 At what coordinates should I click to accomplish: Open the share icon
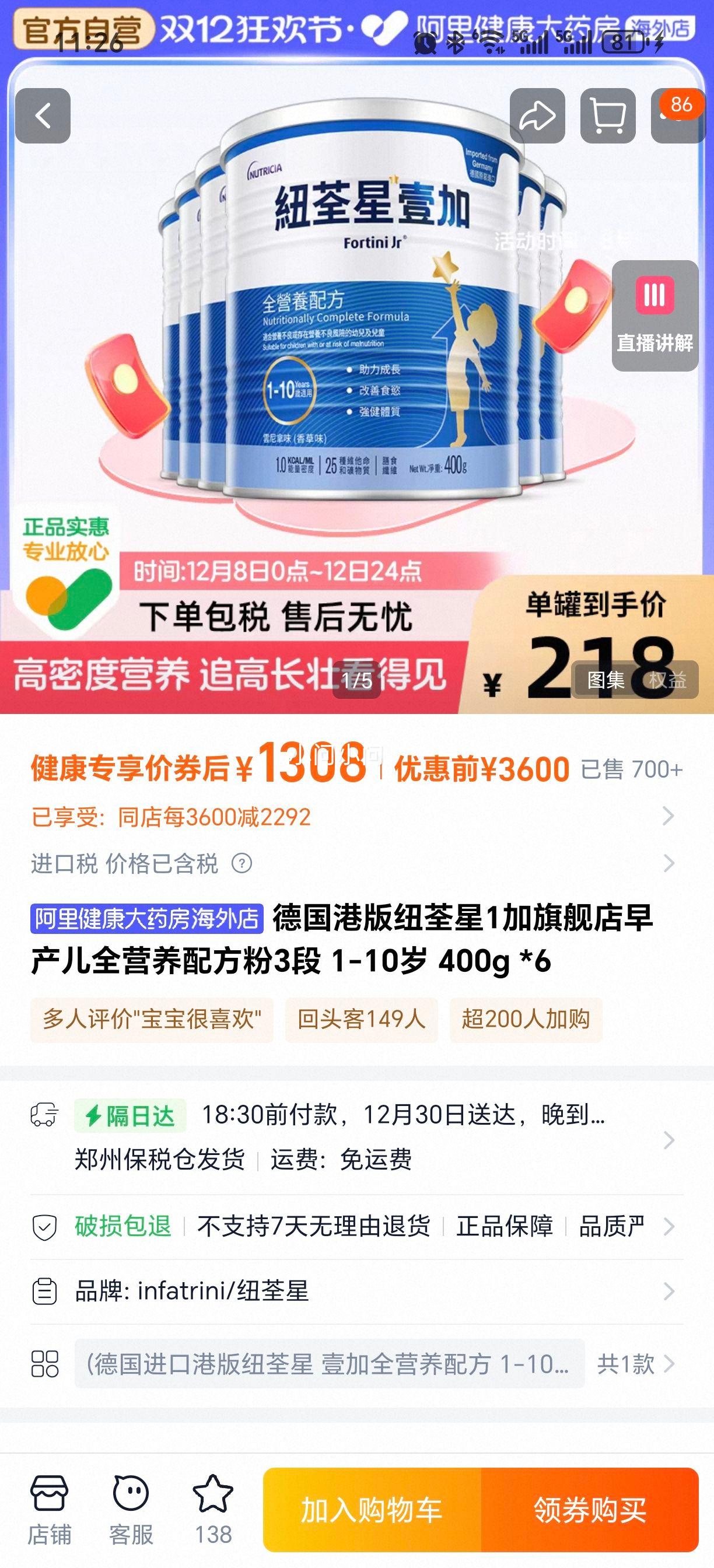[538, 116]
